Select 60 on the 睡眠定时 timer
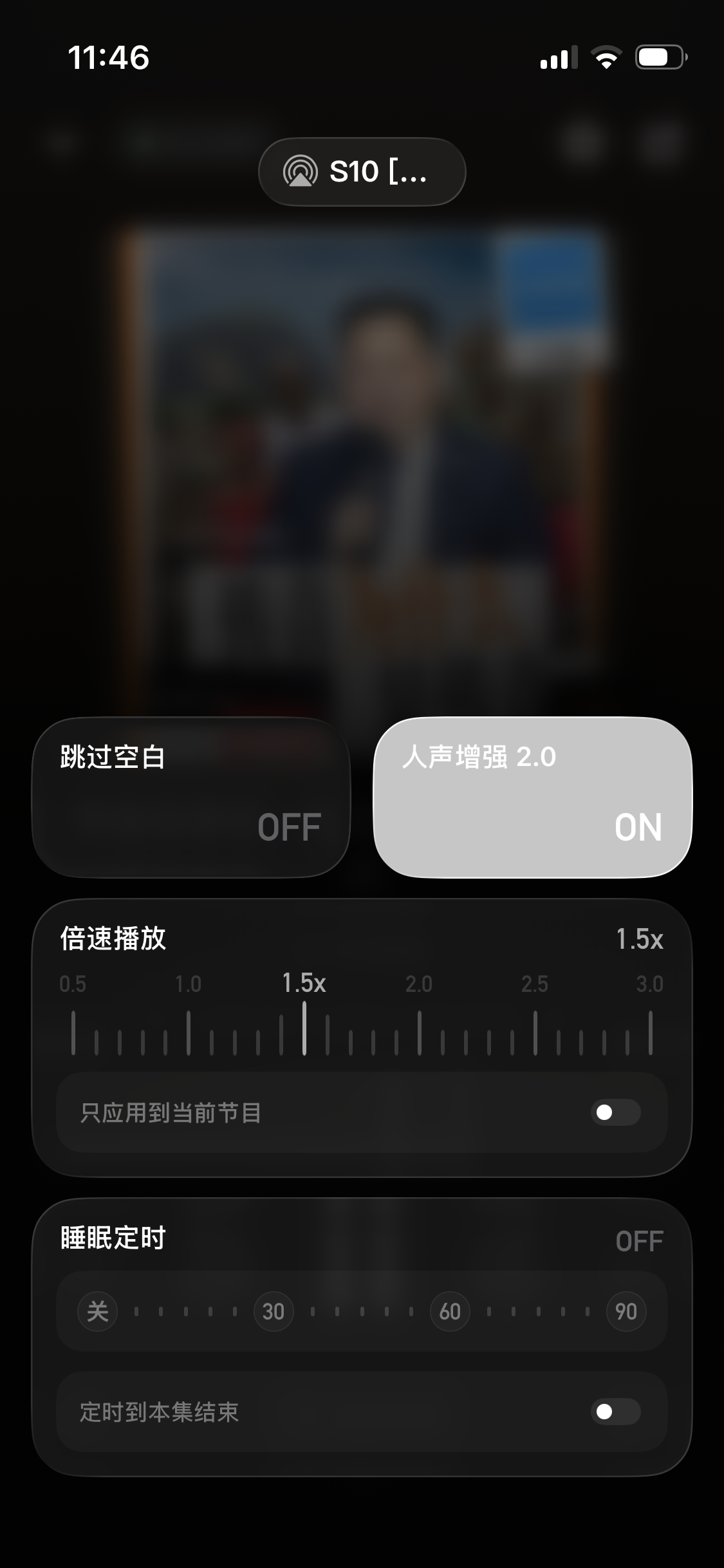This screenshot has height=1568, width=724. (450, 1311)
